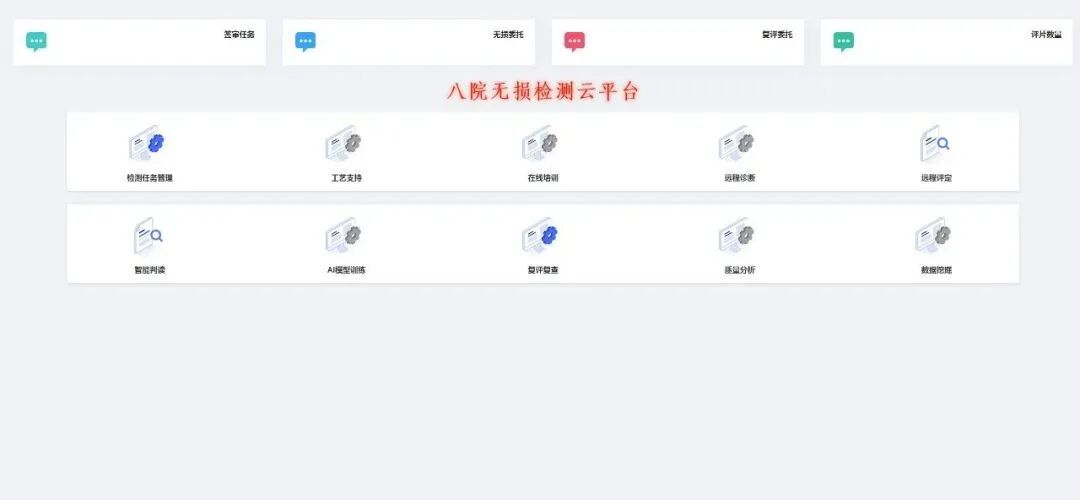View the 复评委托 summary card
The height and width of the screenshot is (500, 1080).
point(677,42)
